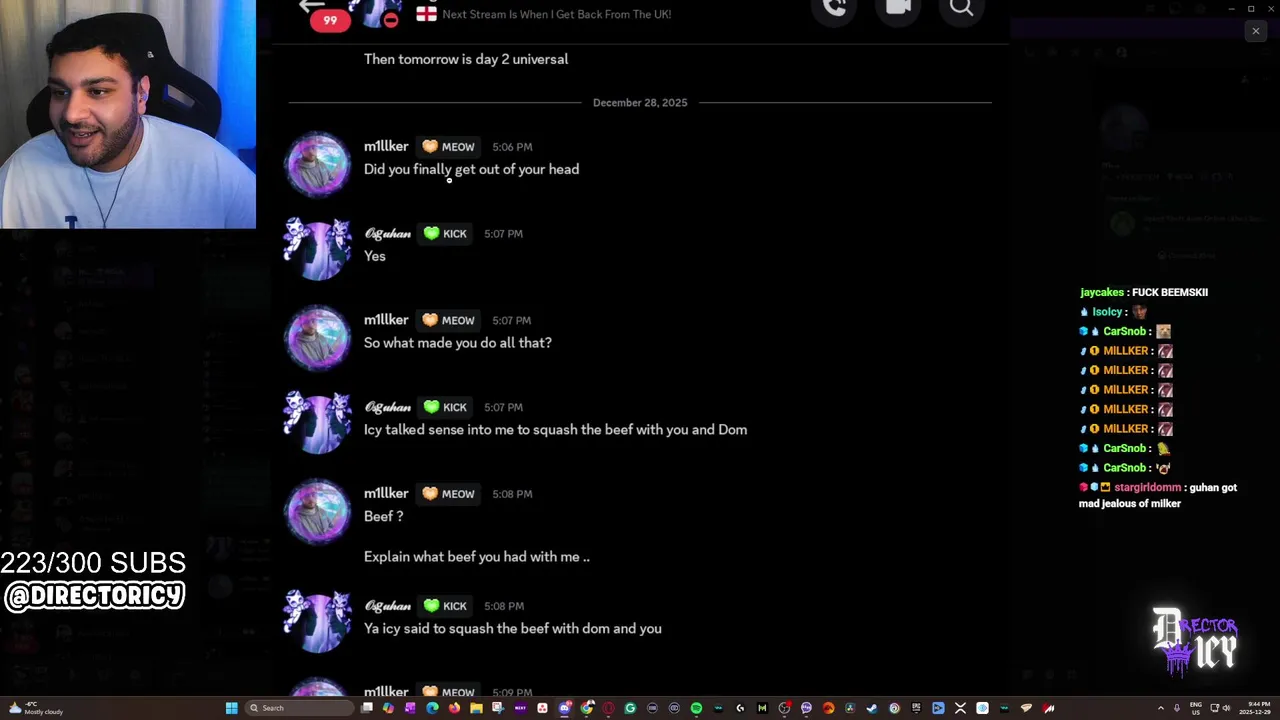The image size is (1280, 720).
Task: Open the Windows Start menu
Action: coord(231,708)
